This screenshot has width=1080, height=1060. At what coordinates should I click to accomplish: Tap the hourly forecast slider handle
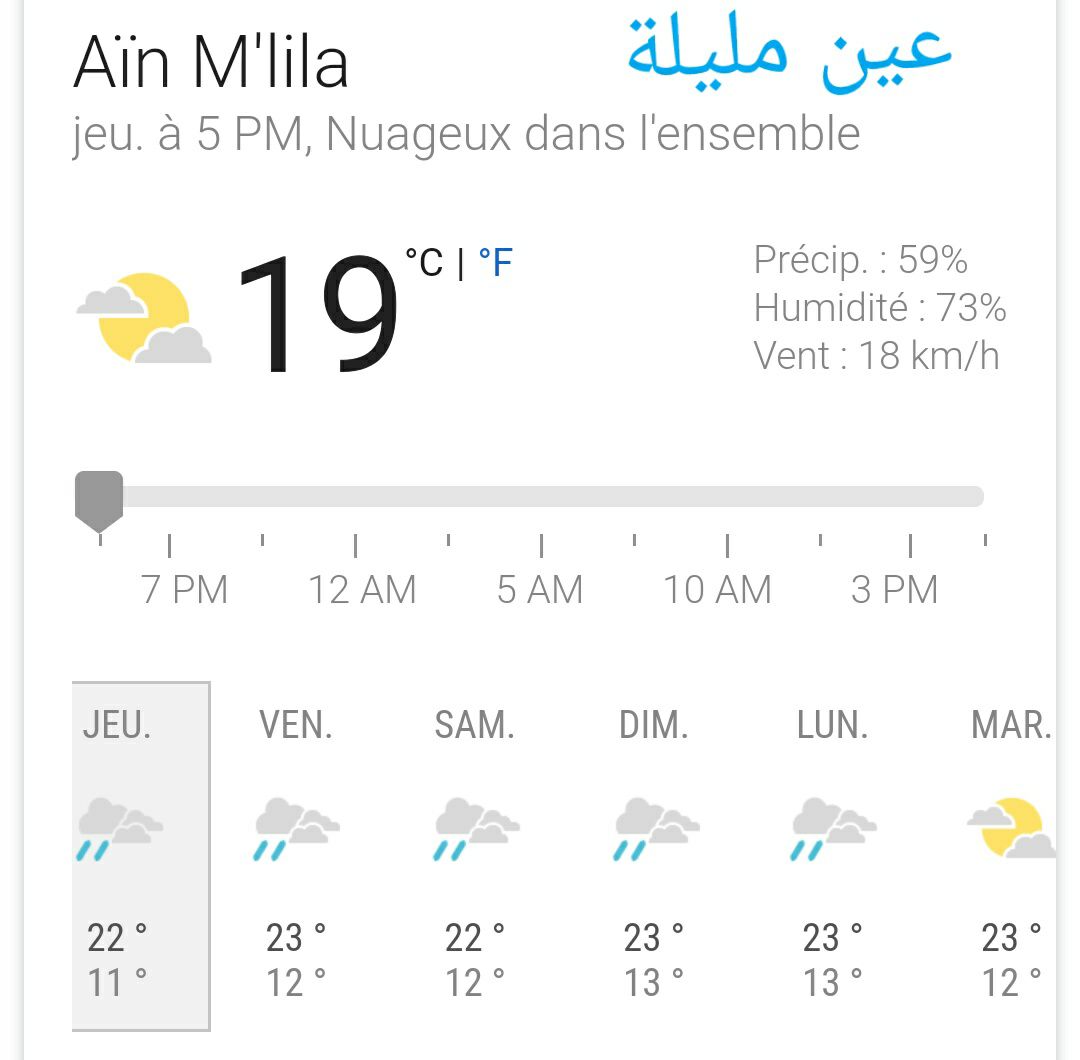99,501
